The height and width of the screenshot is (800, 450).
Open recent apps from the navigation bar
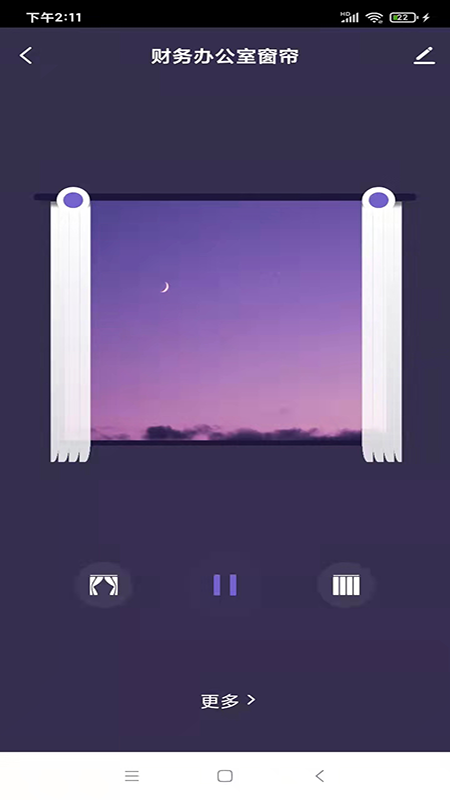click(132, 776)
